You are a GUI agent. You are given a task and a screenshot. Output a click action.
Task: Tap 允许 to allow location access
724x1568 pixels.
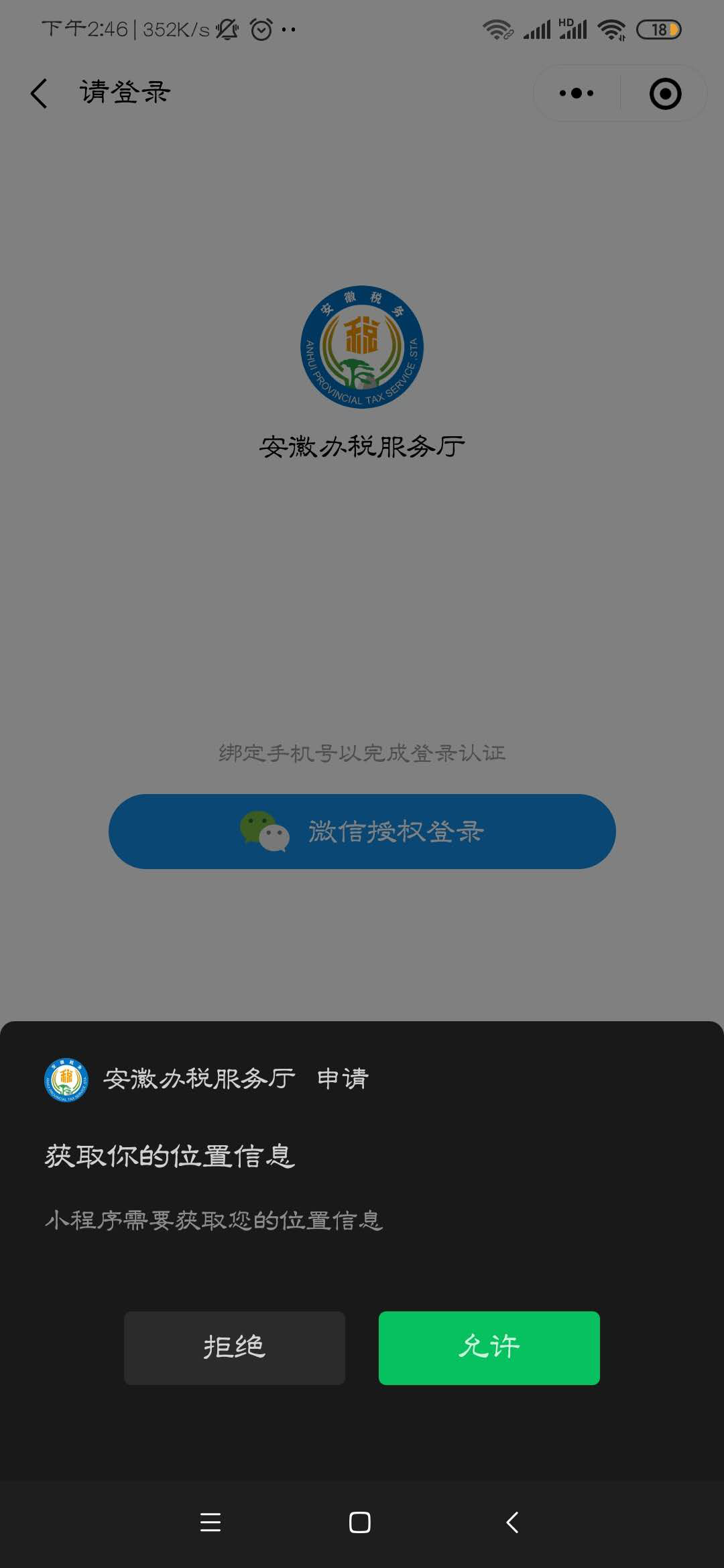point(489,1348)
